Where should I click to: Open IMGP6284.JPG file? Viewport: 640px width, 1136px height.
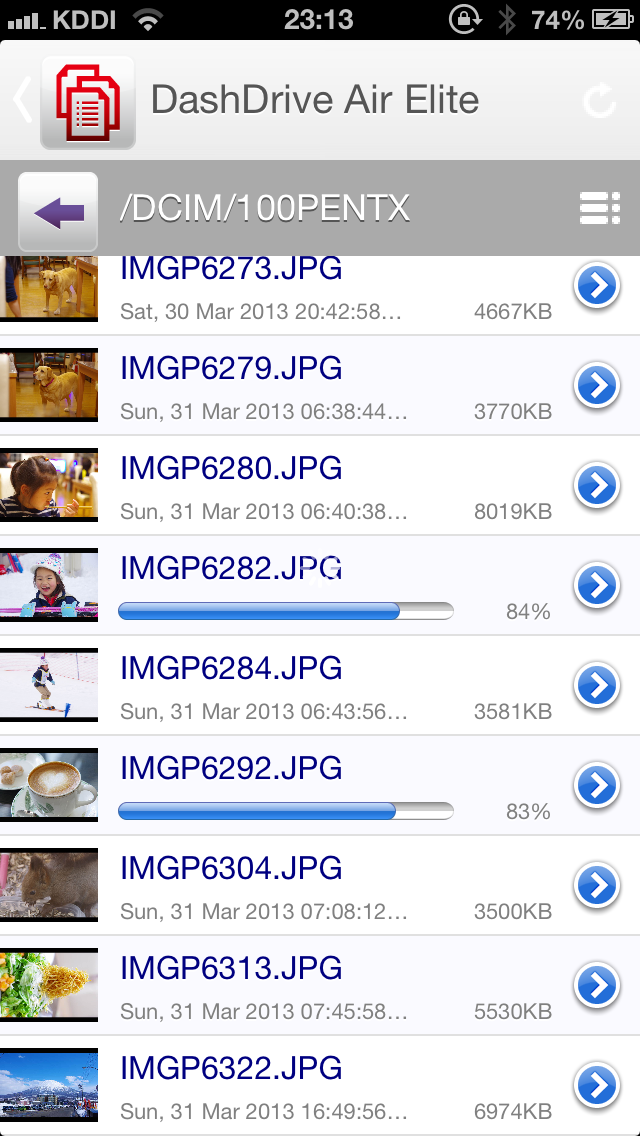coord(300,686)
